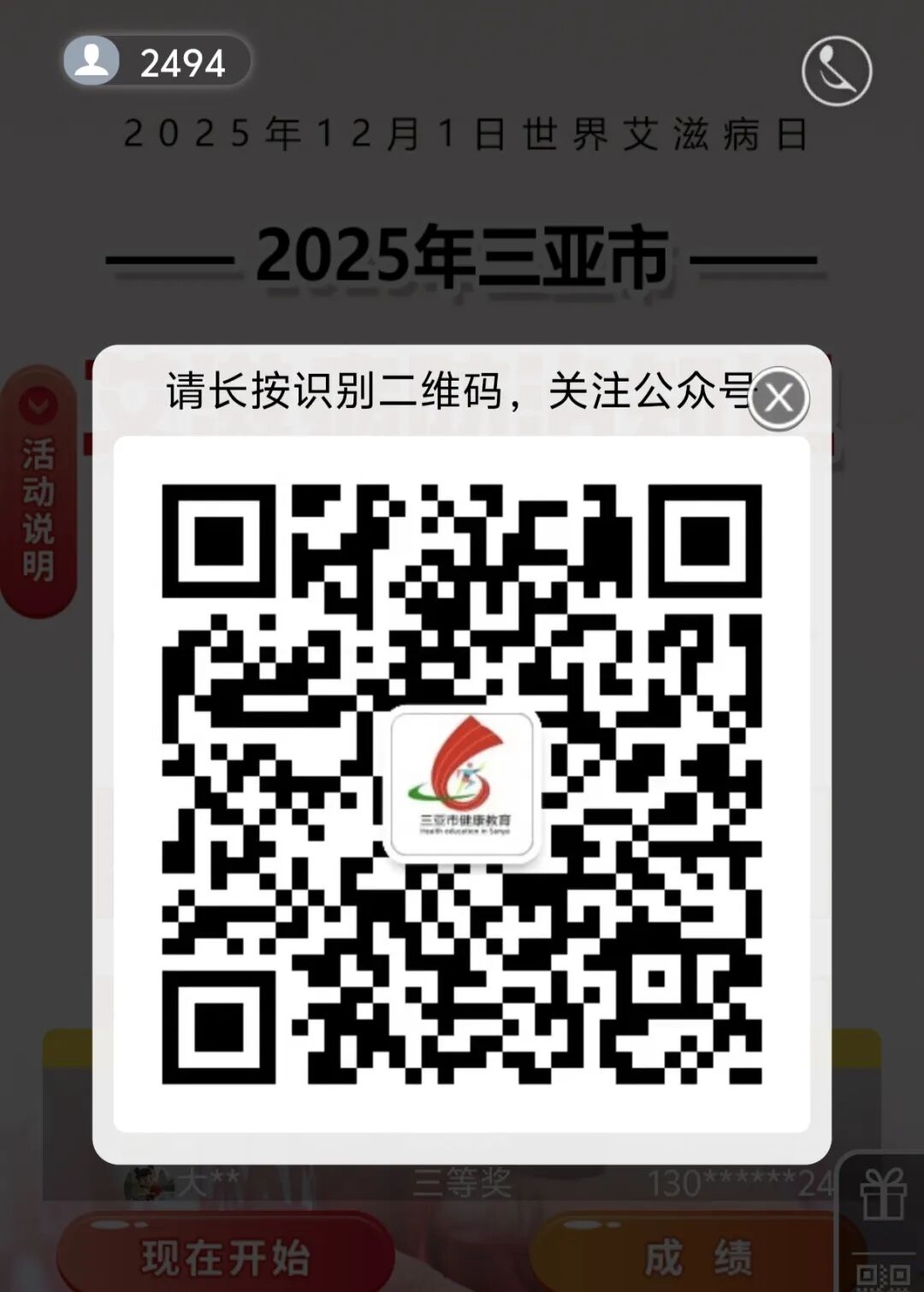
Task: View results via the 成绩 button
Action: (x=697, y=1258)
